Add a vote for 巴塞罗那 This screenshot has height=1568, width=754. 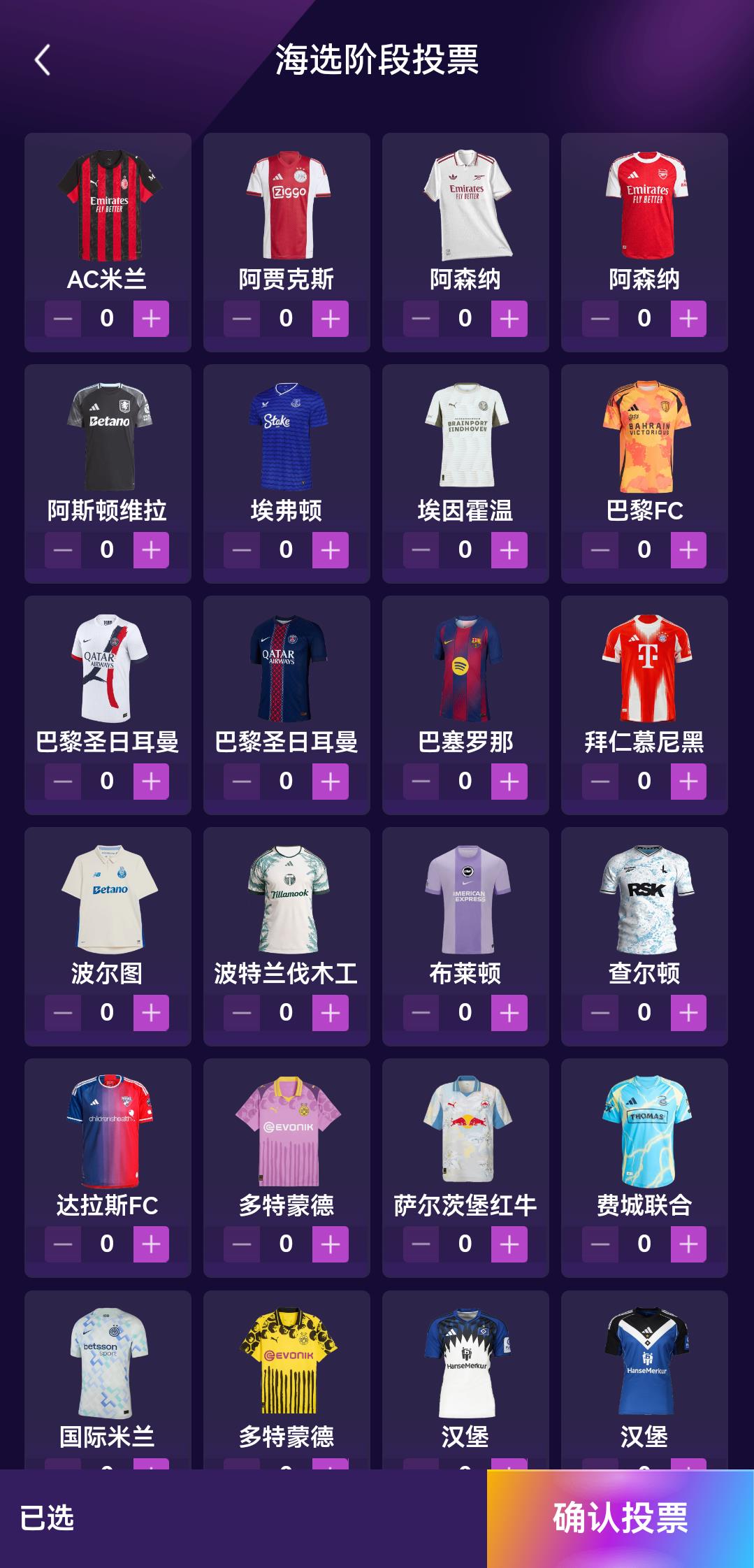click(x=509, y=782)
